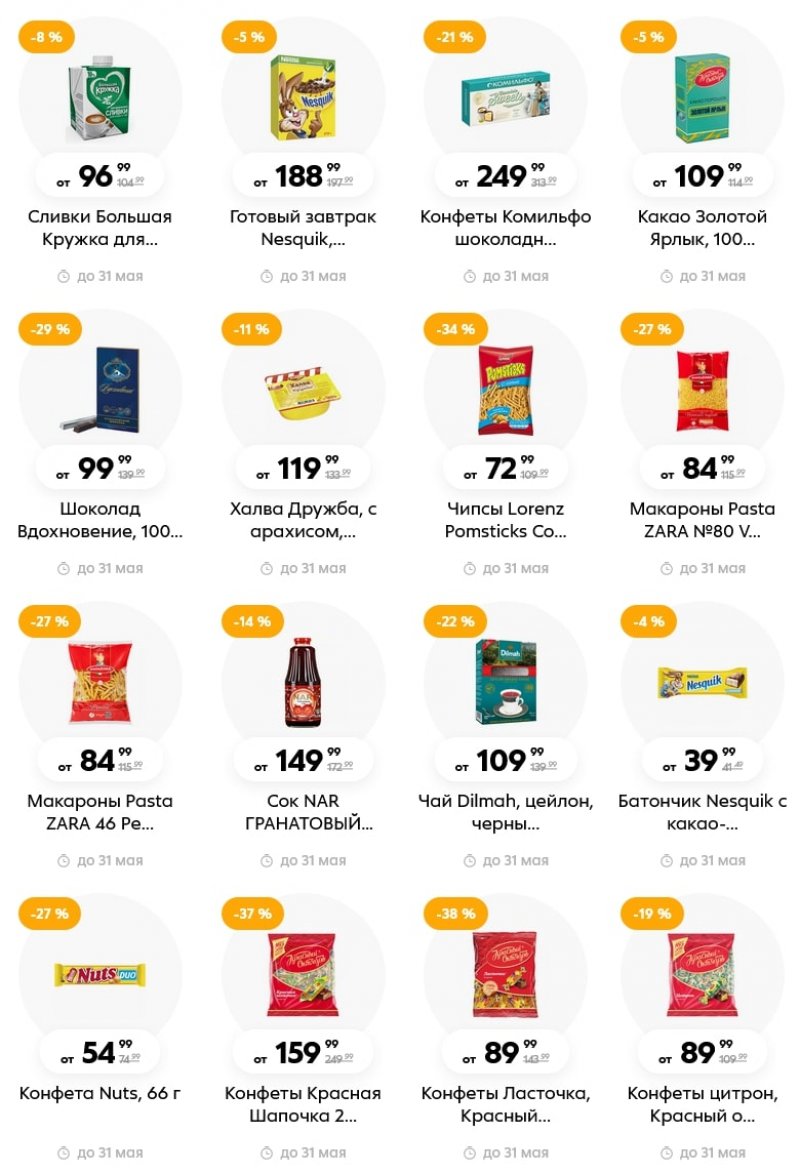Image resolution: width=800 pixels, height=1174 pixels.
Task: Open Готовый завтрак Nesquik card
Action: pos(303,100)
